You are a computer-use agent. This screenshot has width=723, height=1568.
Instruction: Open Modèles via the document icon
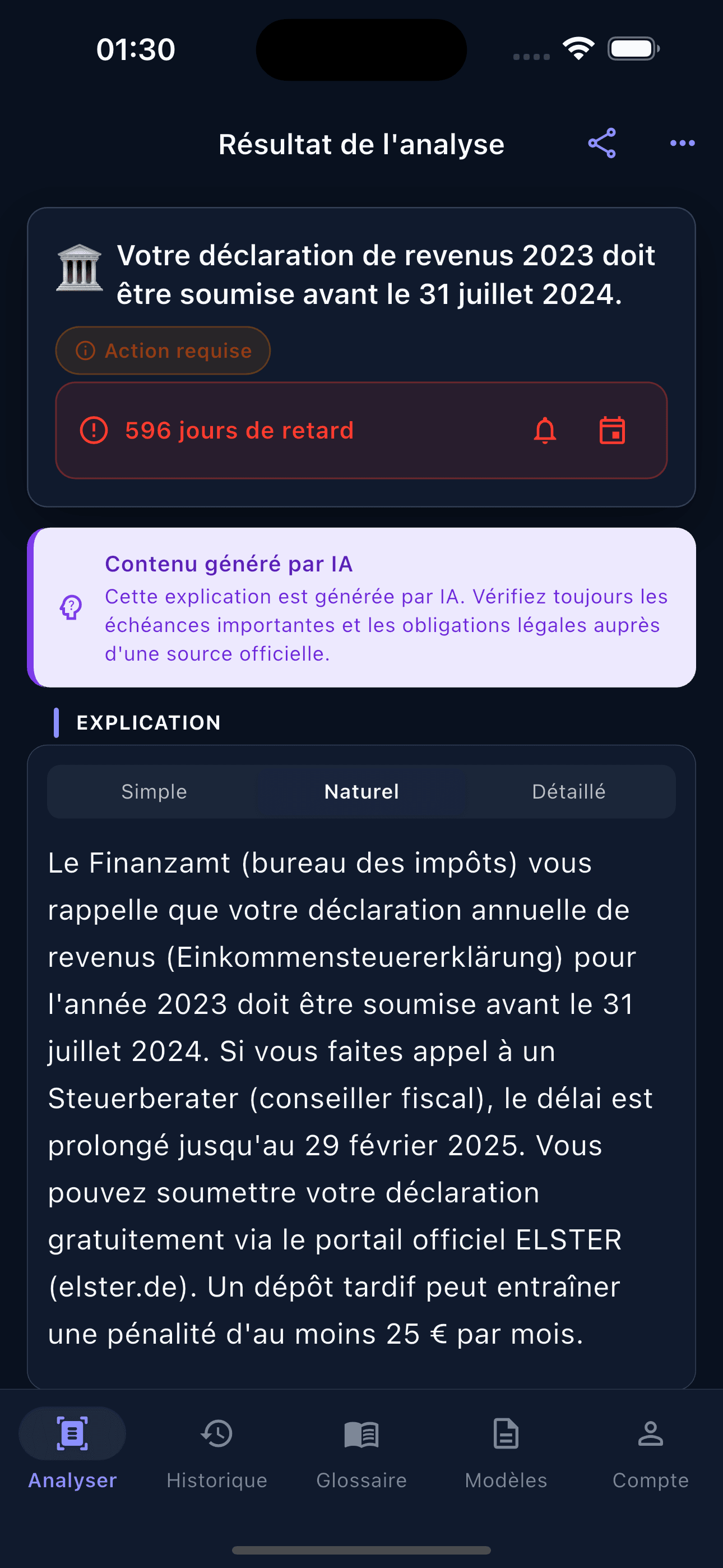click(506, 1434)
